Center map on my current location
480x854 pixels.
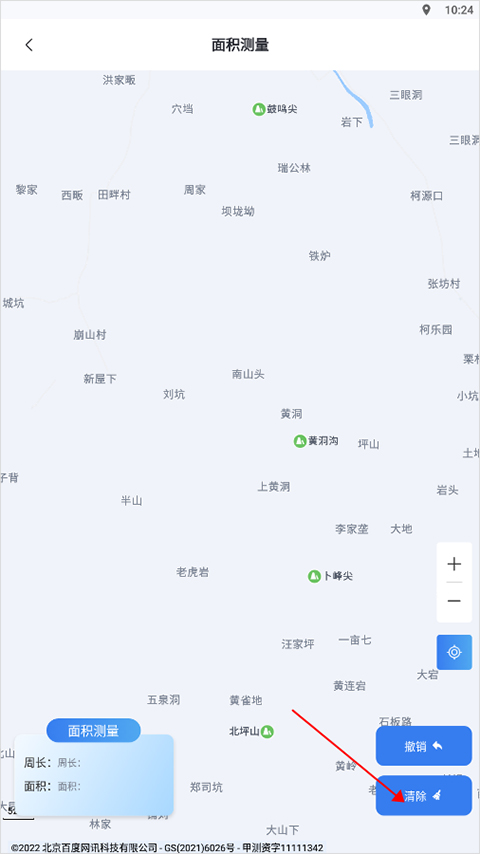pos(454,652)
